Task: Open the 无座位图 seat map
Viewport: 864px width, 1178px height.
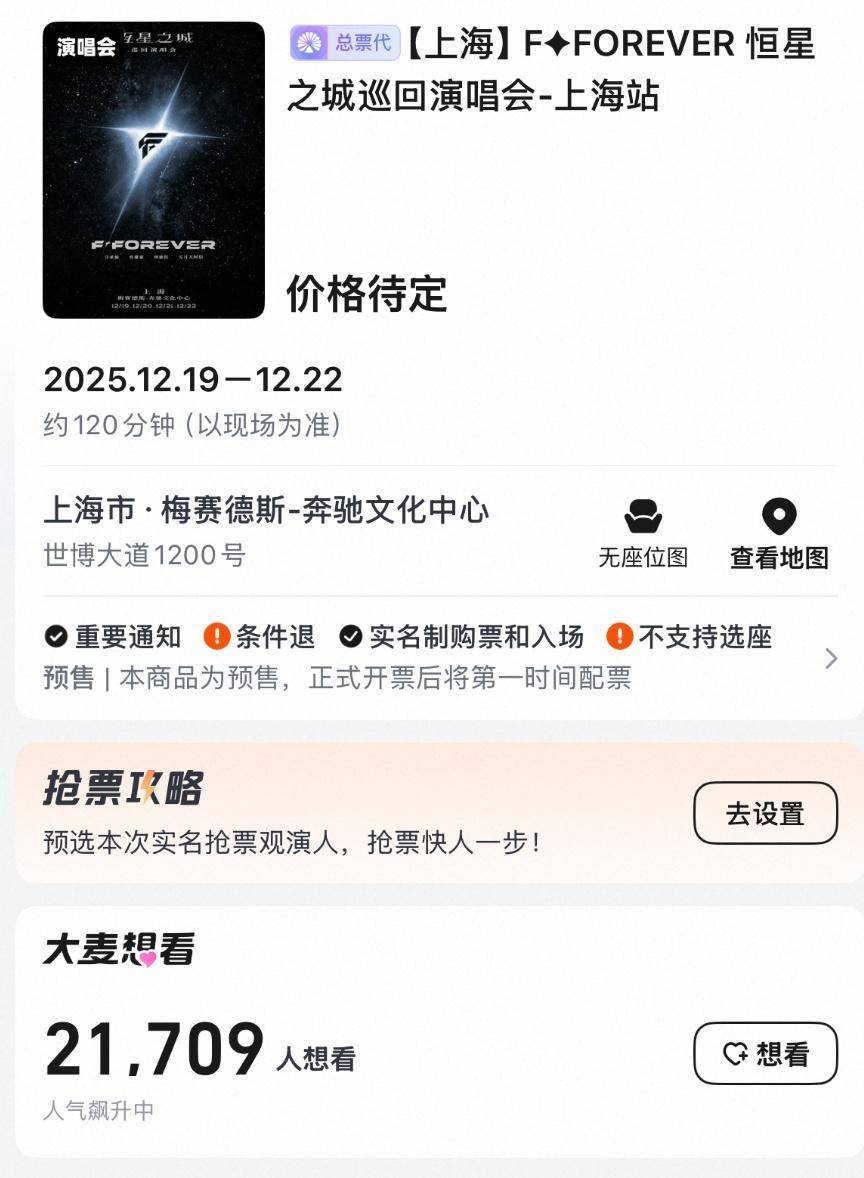Action: (x=643, y=535)
